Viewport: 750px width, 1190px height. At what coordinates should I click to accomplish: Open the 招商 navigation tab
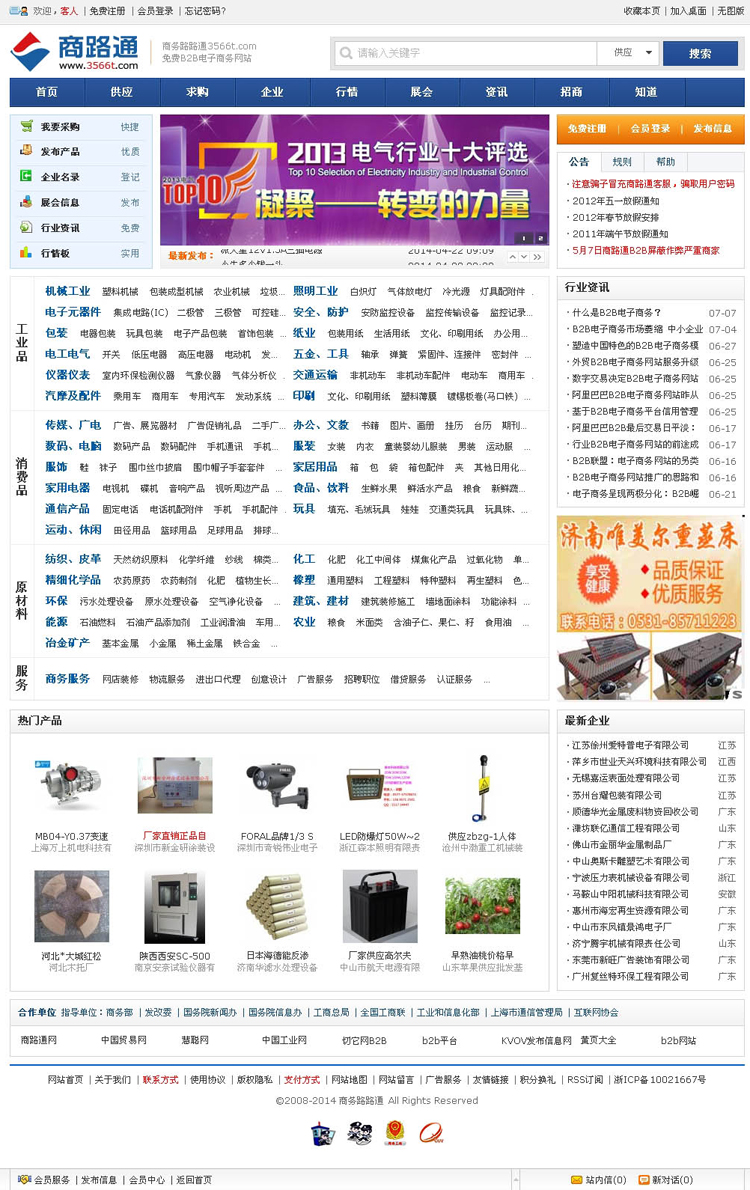(572, 92)
